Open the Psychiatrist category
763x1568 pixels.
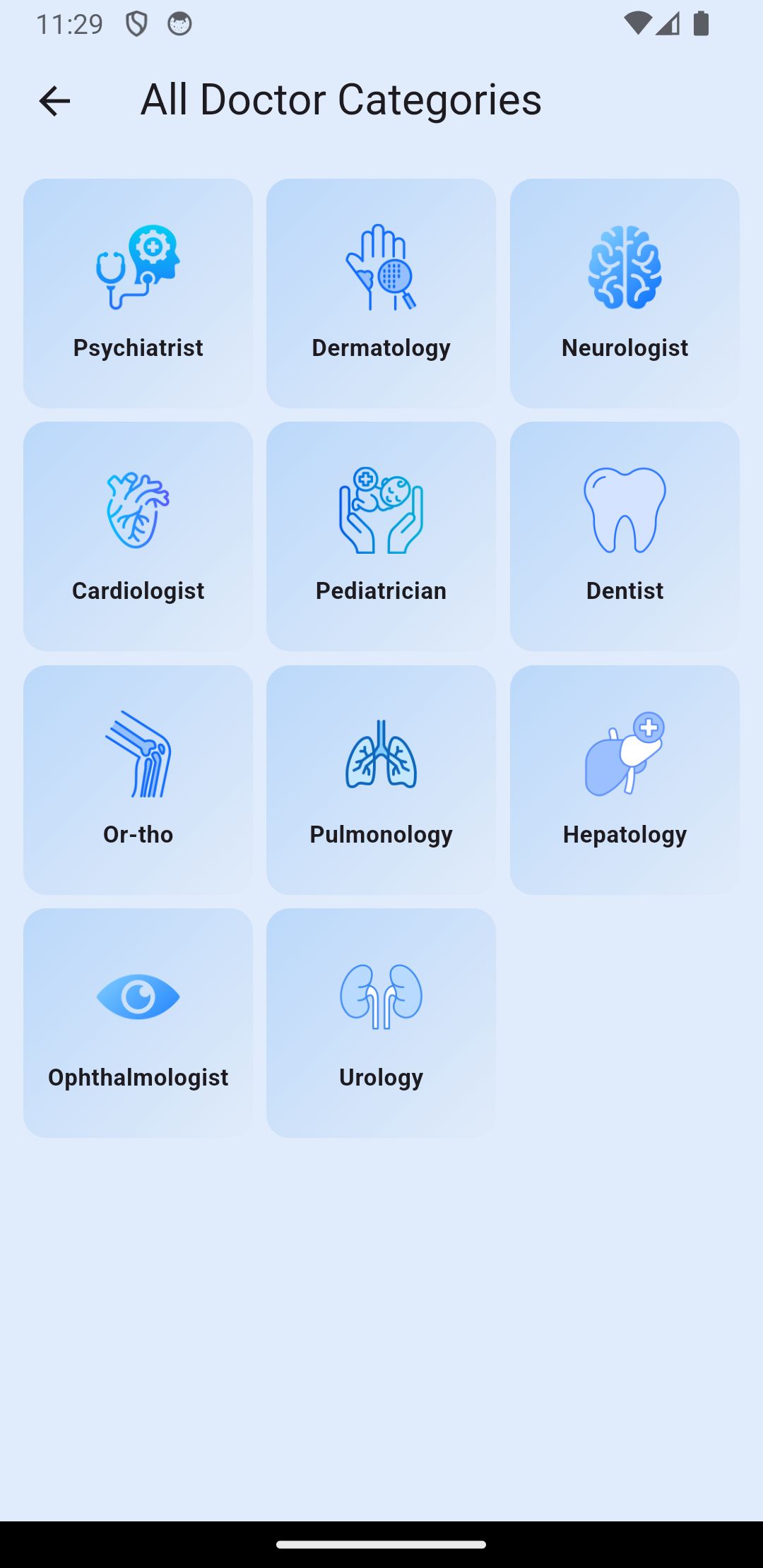point(138,293)
